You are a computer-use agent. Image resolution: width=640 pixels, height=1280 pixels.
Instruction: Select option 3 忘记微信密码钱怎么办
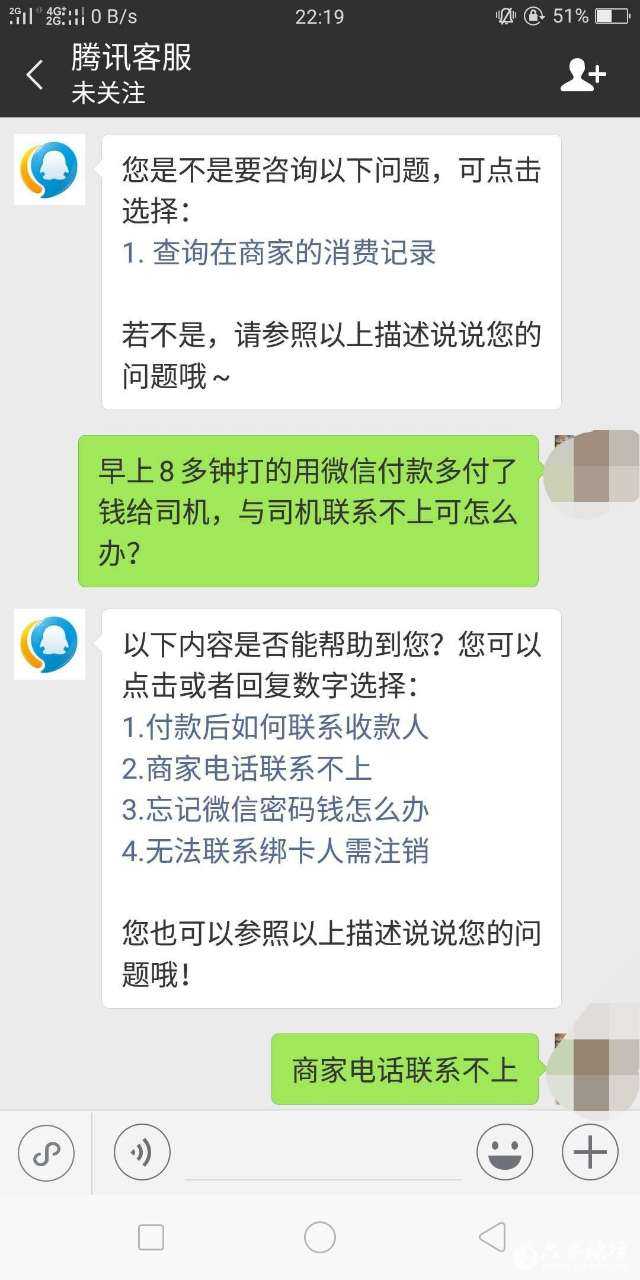[x=276, y=809]
